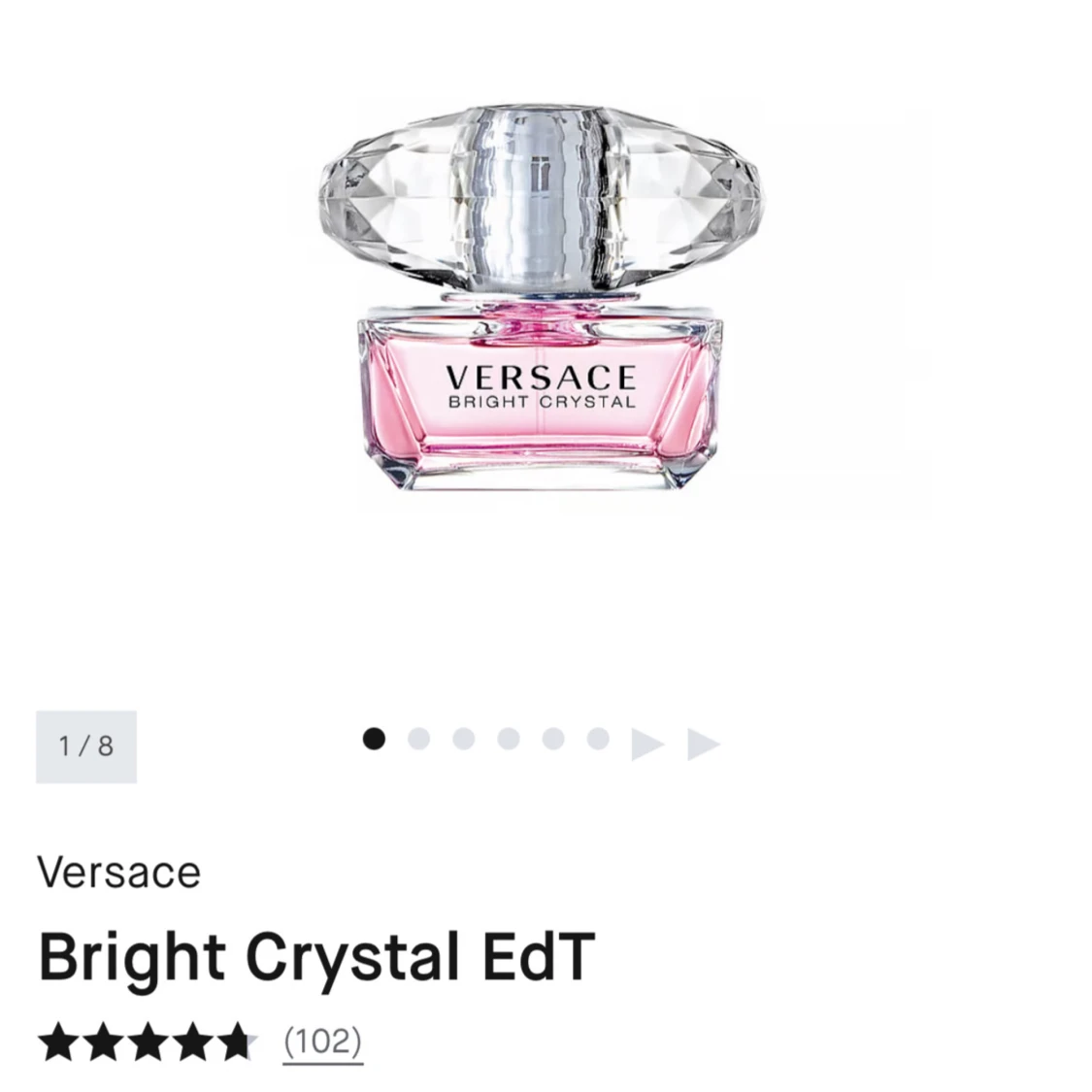
Task: Open the Versace Bright Crystal product image
Action: coord(542,298)
